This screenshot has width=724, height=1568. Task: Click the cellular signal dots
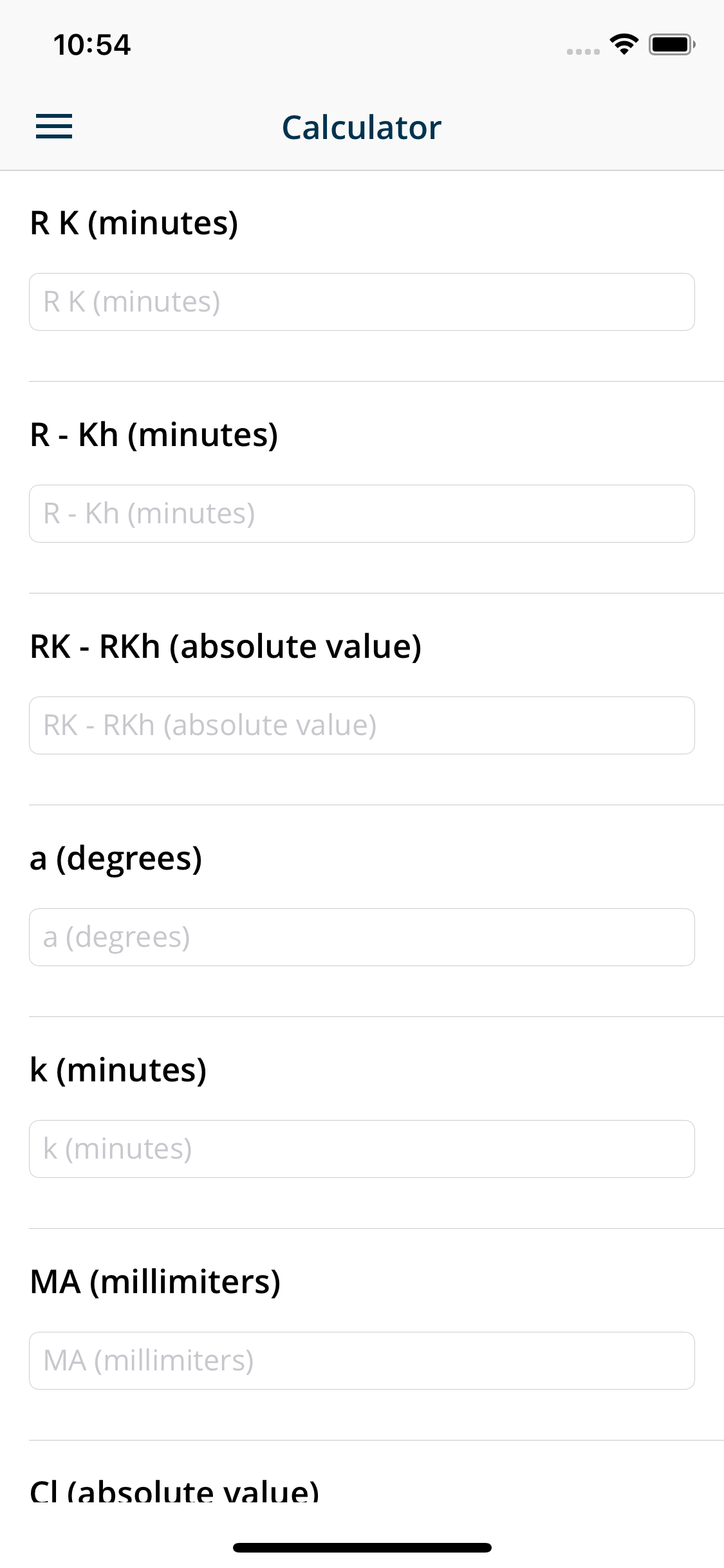[x=581, y=50]
